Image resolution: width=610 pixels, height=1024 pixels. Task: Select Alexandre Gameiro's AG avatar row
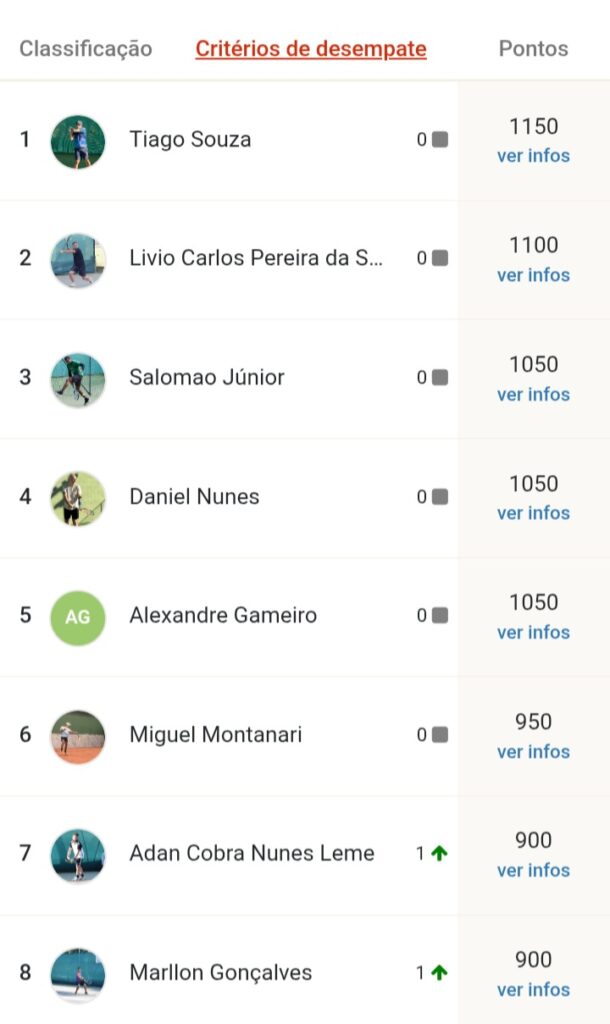(229, 616)
